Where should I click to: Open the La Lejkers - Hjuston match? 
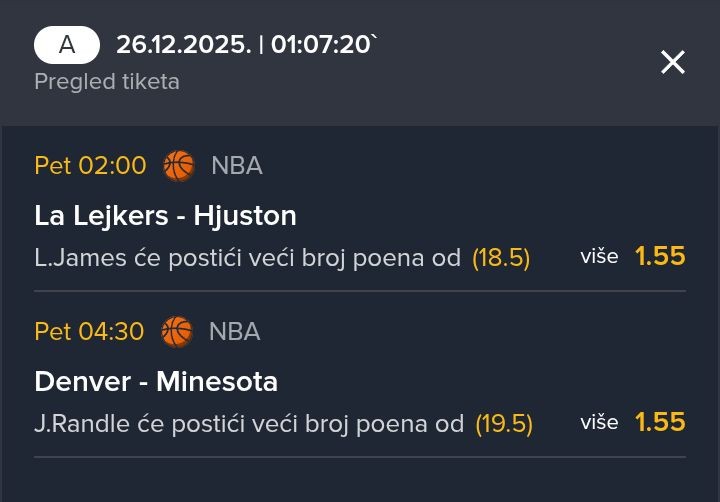pos(165,216)
